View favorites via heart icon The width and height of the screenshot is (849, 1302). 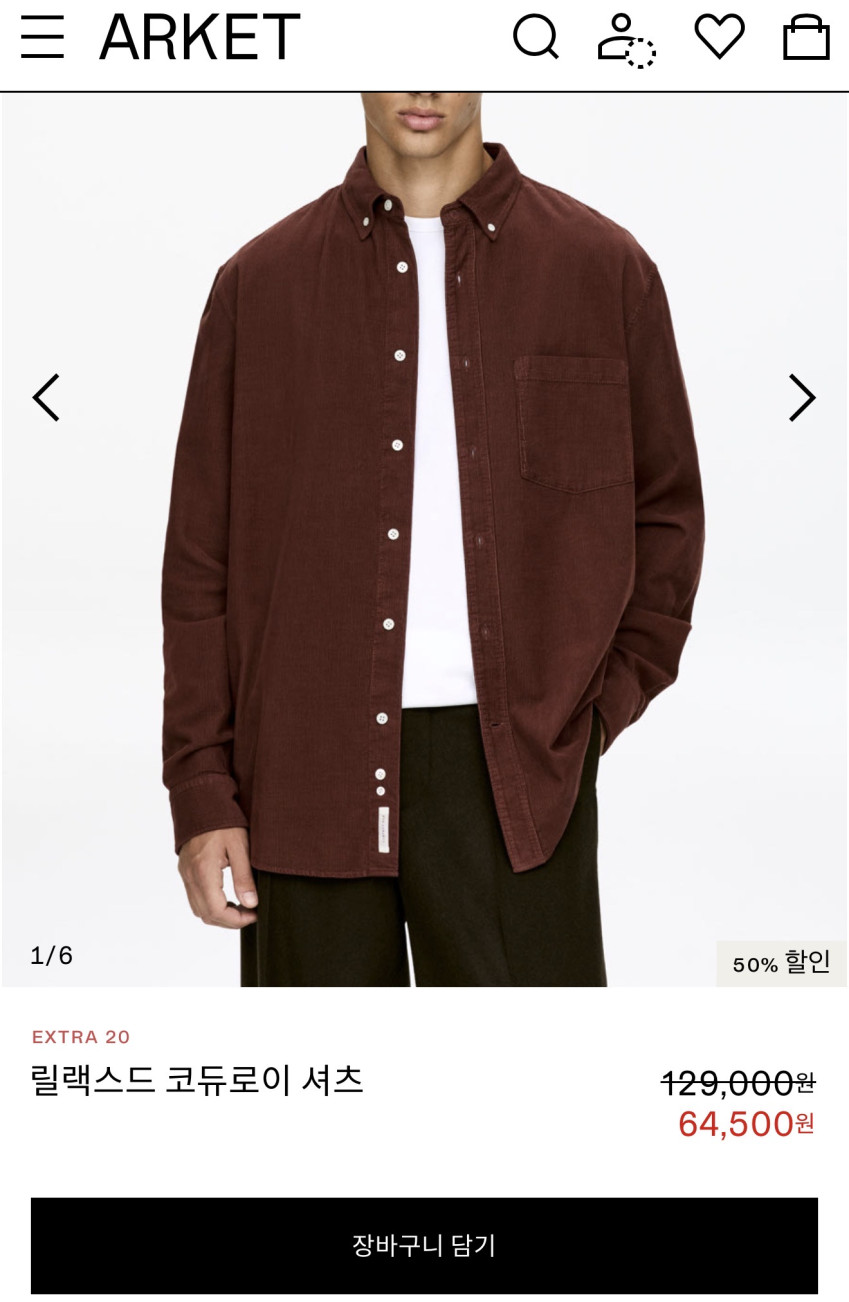720,37
